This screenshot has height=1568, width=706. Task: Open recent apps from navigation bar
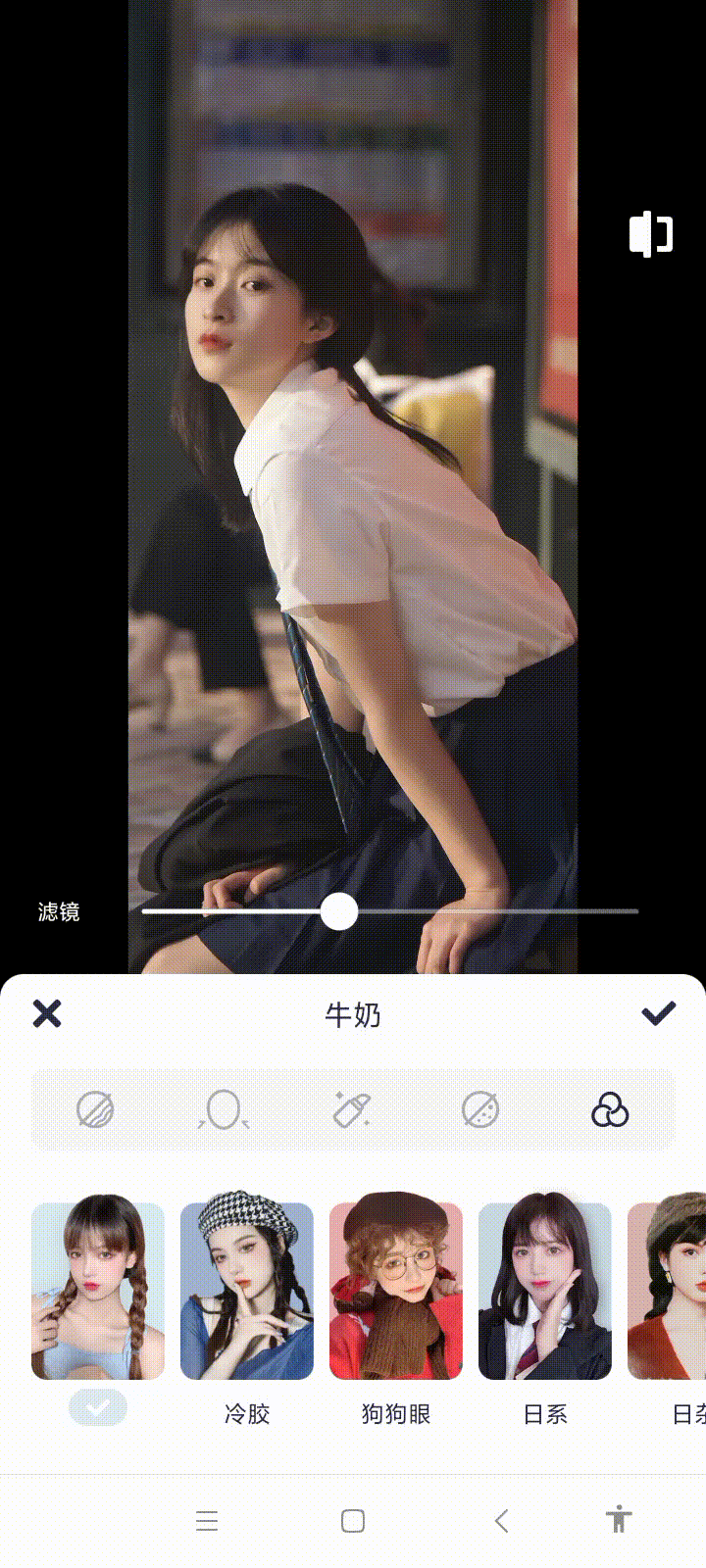pos(207,1521)
